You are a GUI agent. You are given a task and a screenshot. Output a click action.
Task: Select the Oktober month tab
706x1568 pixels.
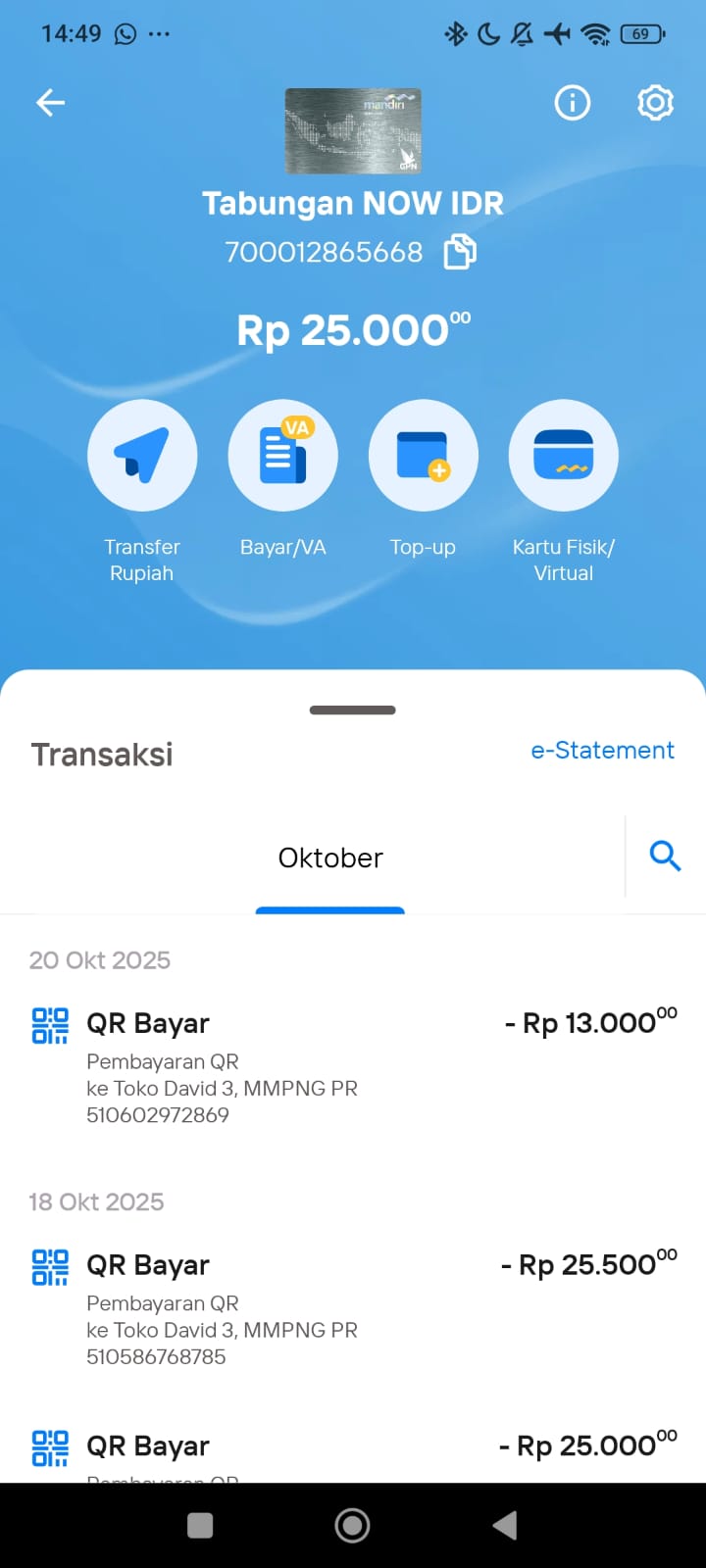(x=330, y=858)
